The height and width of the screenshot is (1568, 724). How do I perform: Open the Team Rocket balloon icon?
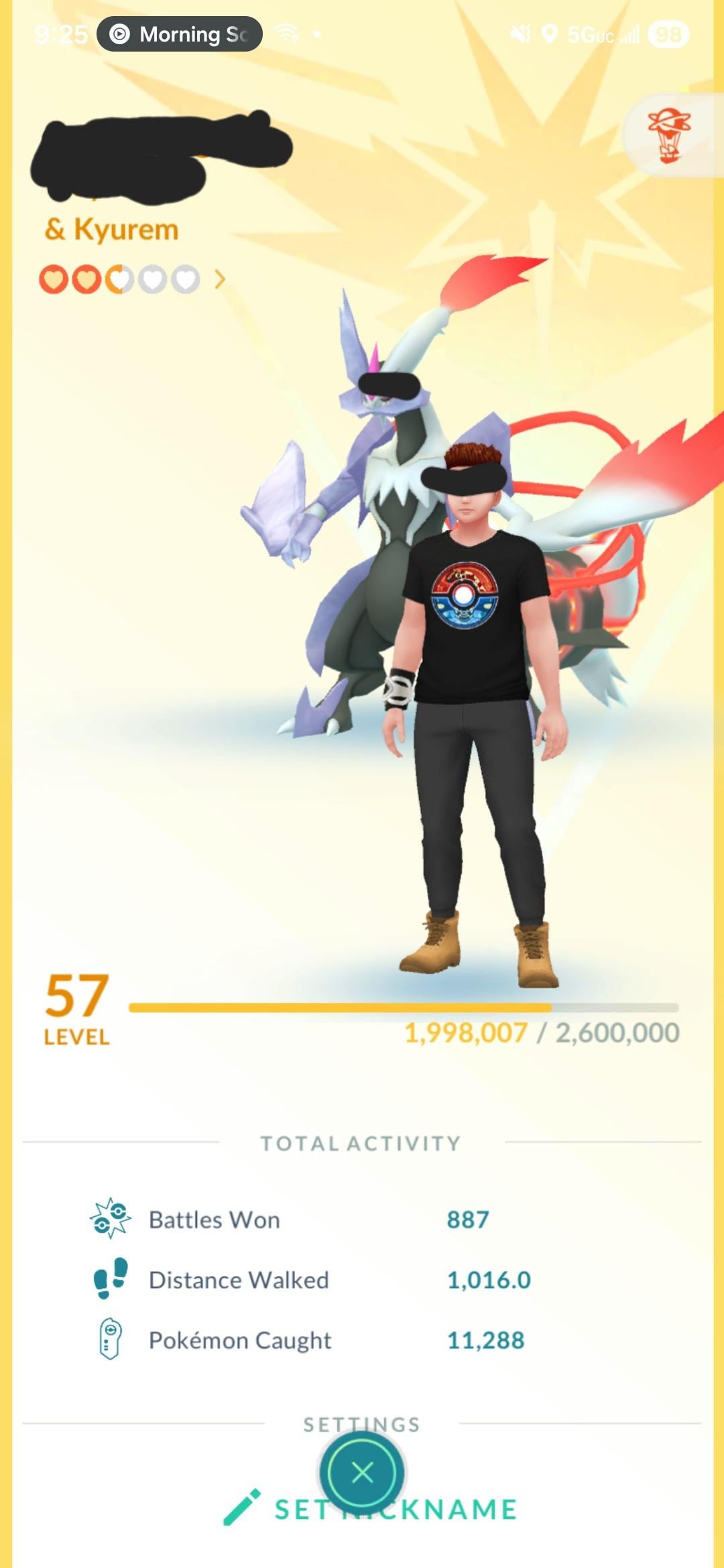pos(668,136)
